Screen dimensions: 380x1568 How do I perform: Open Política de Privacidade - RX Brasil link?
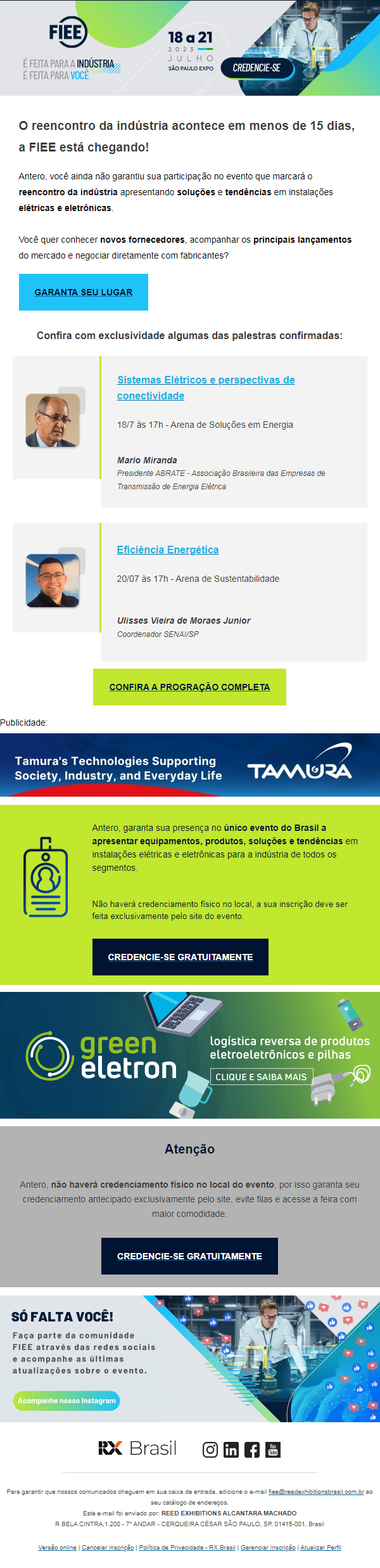(187, 1548)
